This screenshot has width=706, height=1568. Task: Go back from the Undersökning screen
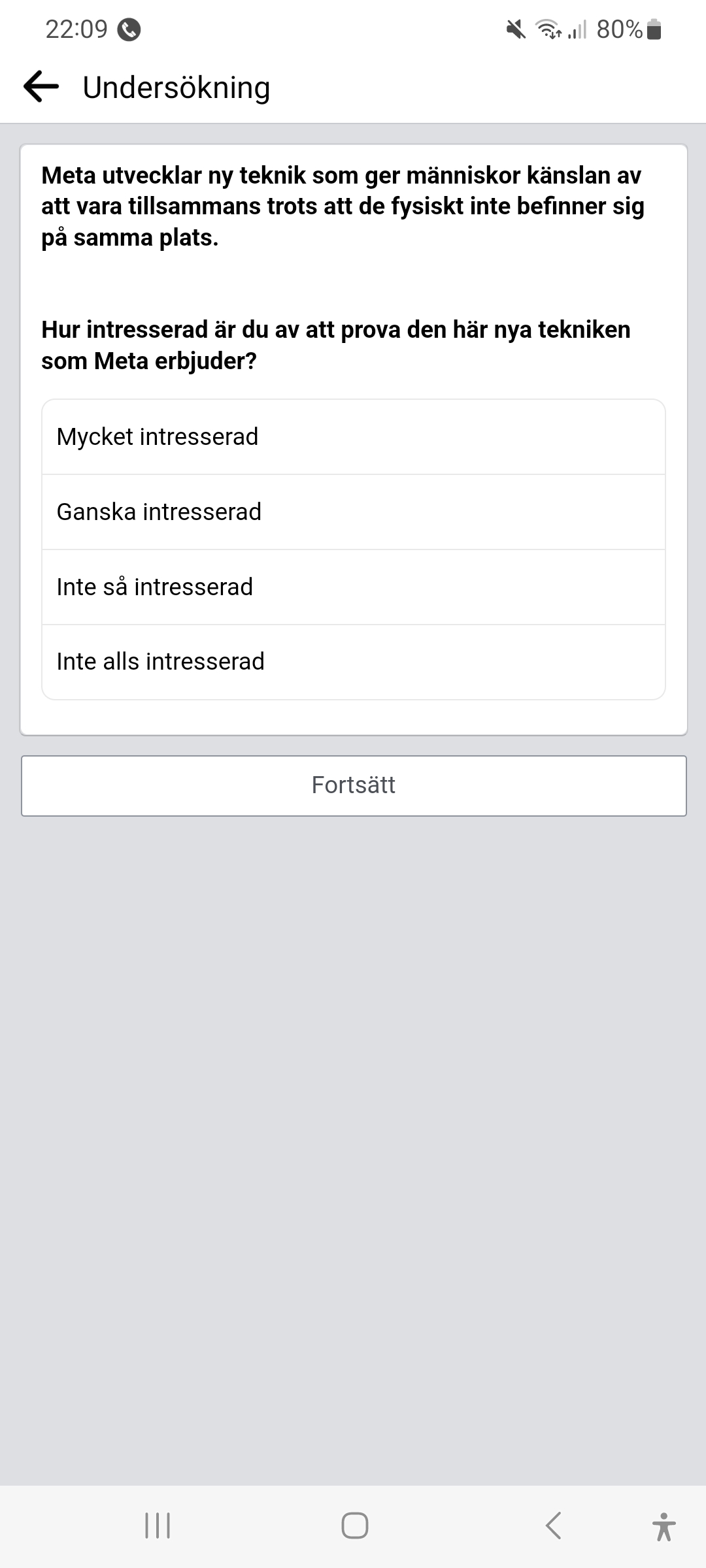(x=41, y=87)
